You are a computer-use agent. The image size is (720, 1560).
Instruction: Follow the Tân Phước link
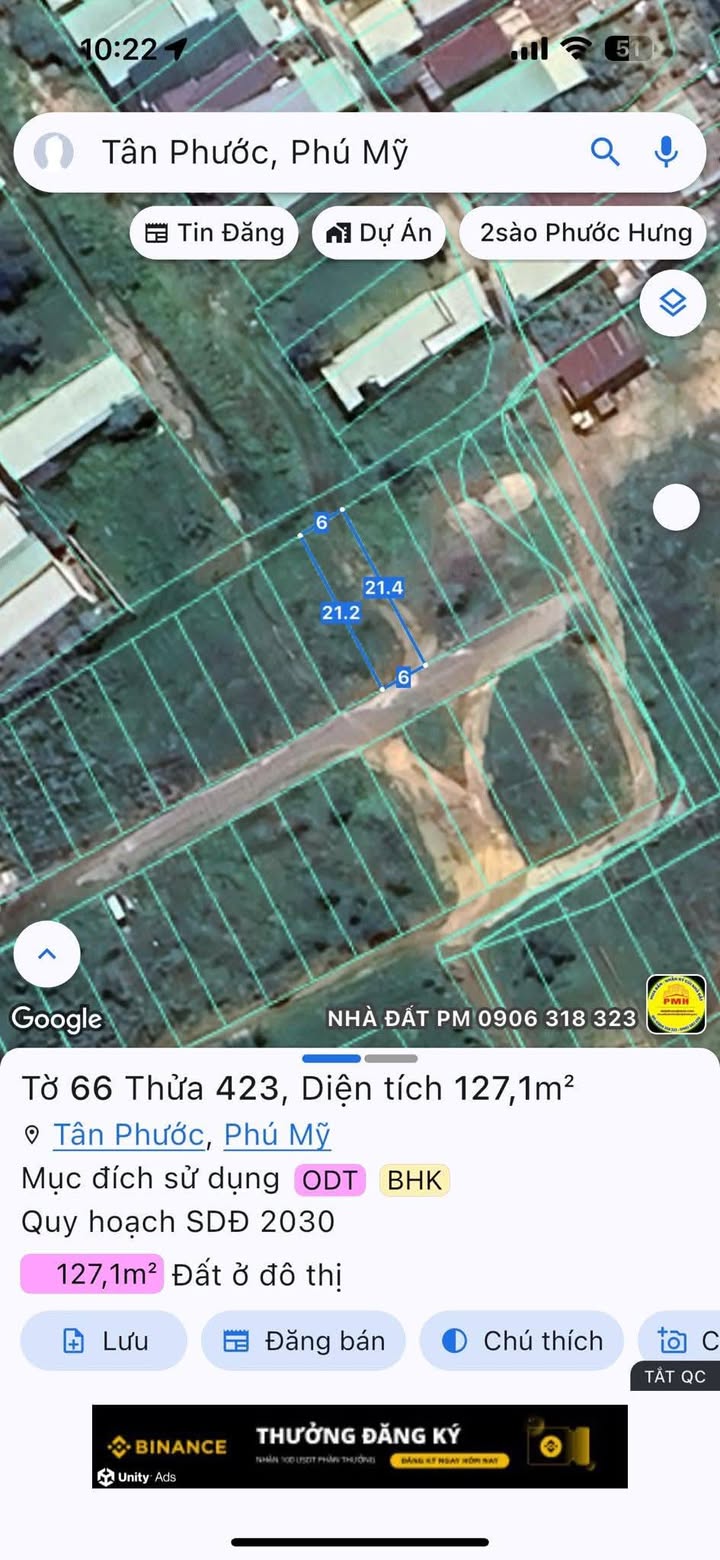click(x=128, y=1135)
